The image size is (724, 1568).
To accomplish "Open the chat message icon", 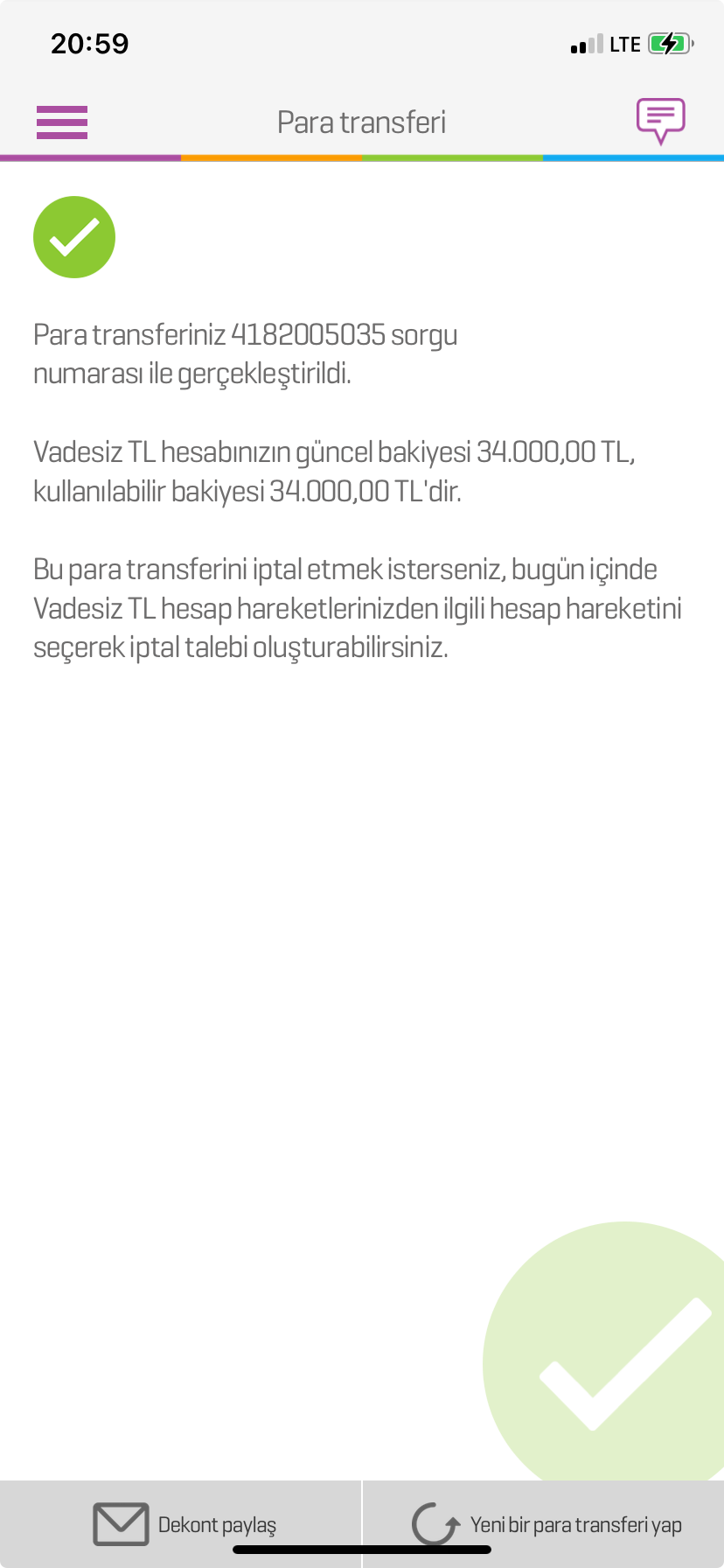I will (x=660, y=122).
